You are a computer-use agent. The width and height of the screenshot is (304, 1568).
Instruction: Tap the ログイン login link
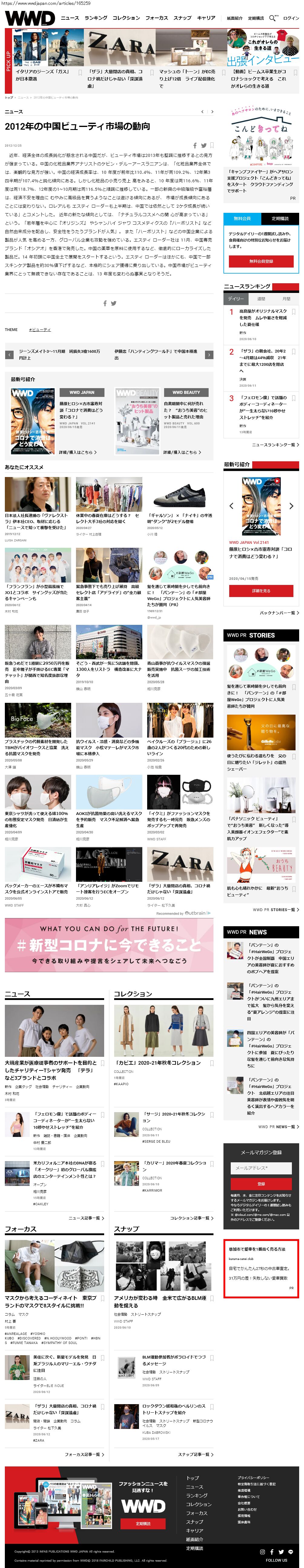[291, 18]
